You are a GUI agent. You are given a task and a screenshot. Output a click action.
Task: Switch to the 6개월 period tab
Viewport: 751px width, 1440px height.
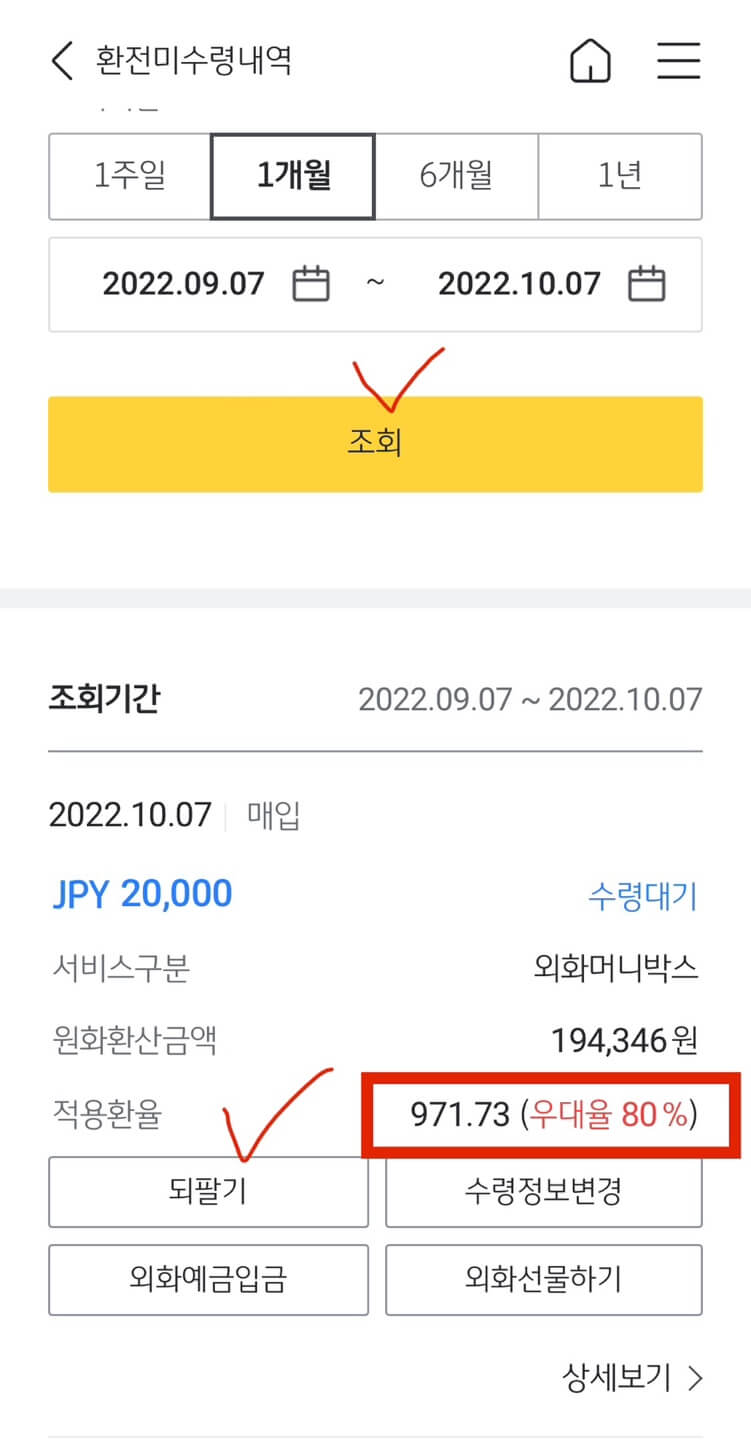point(457,176)
